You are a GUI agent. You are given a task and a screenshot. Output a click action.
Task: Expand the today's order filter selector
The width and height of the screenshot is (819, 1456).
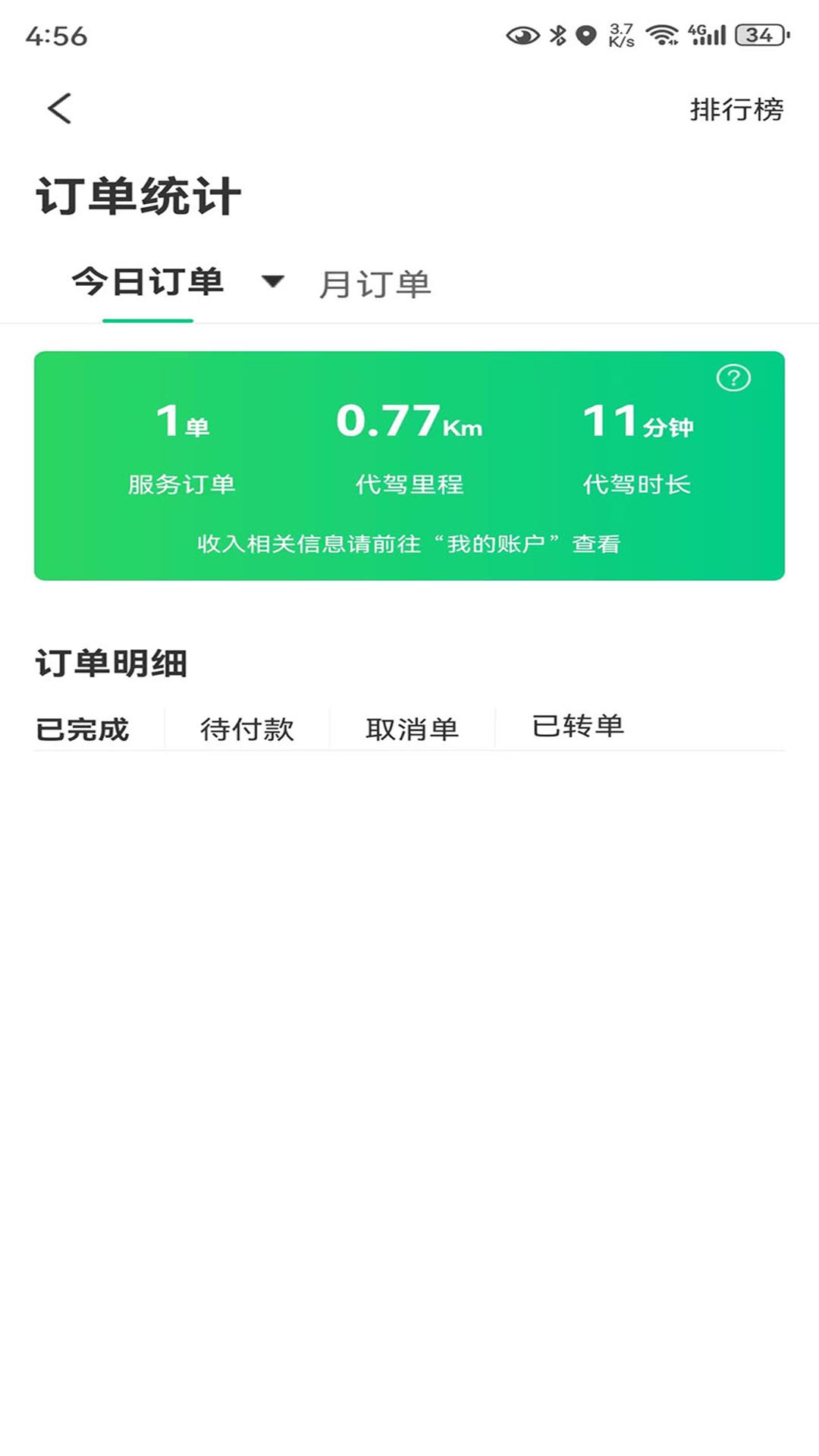coord(273,281)
